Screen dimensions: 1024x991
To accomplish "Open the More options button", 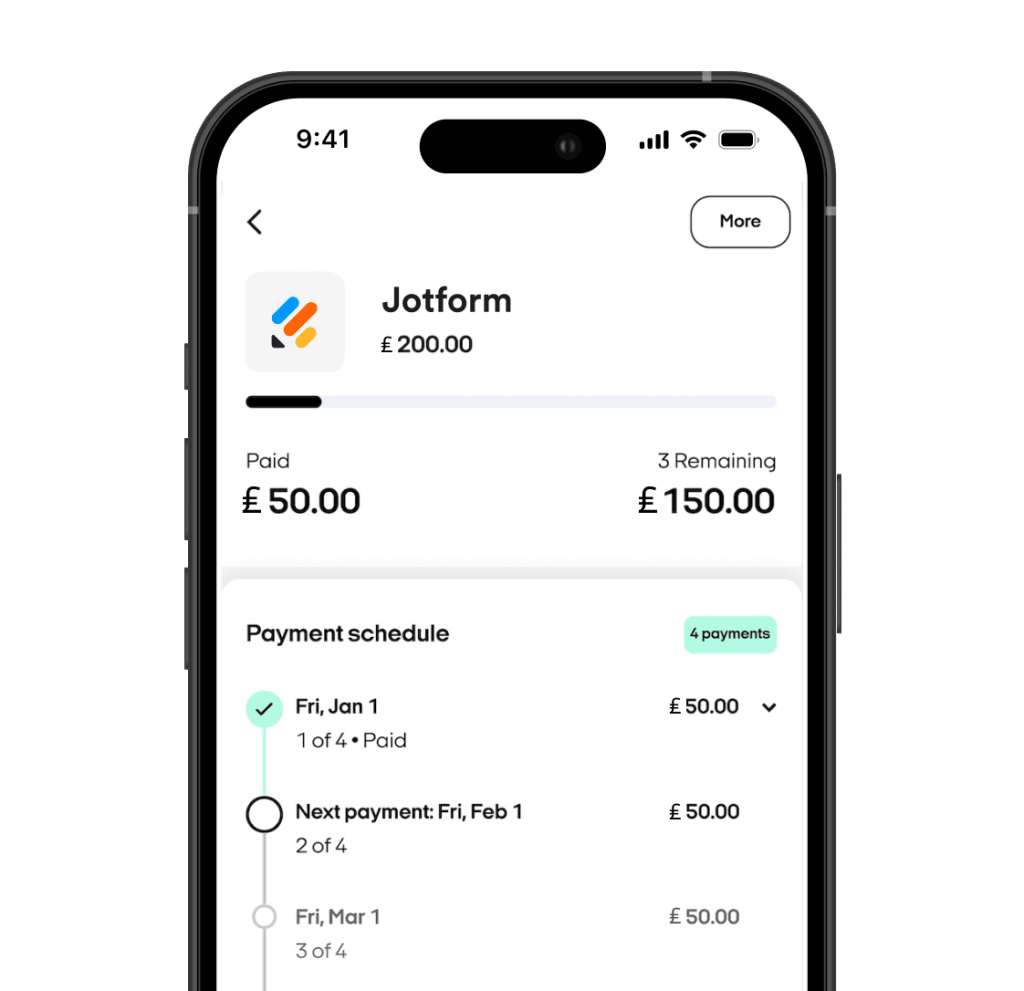I will click(740, 222).
